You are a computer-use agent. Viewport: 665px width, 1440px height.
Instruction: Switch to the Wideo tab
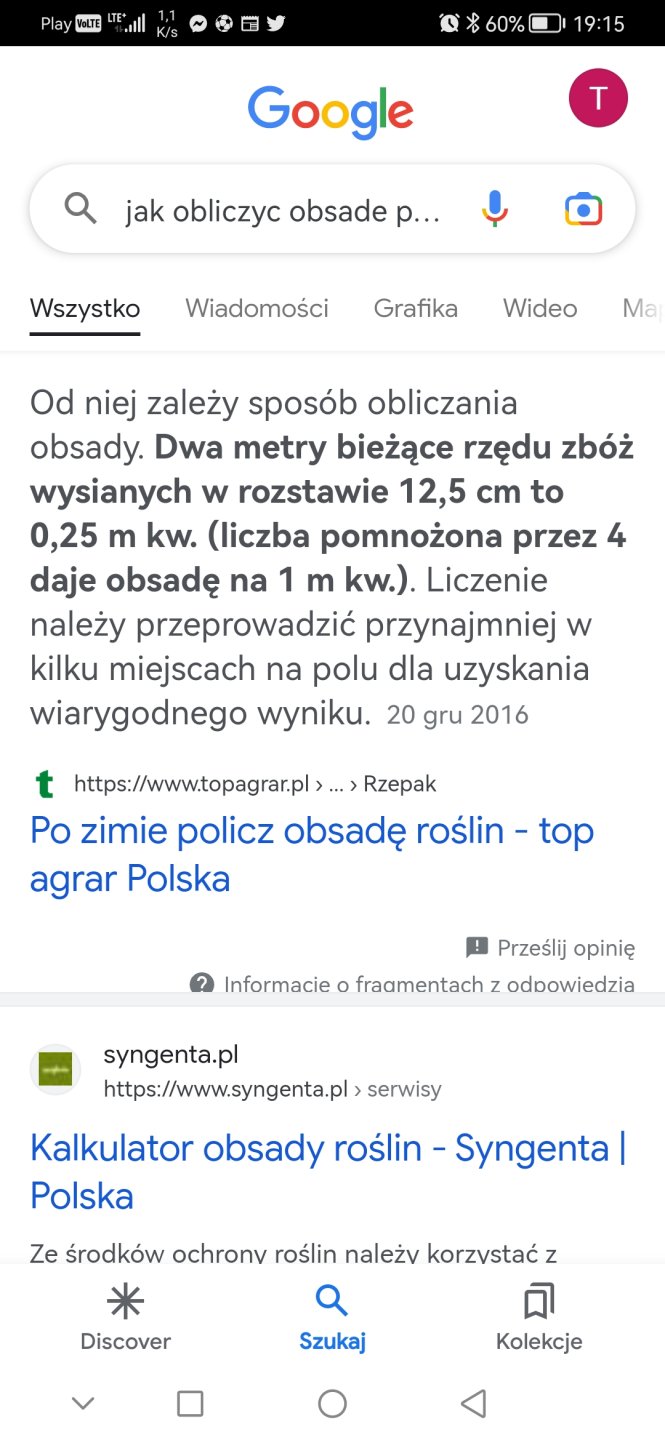540,308
